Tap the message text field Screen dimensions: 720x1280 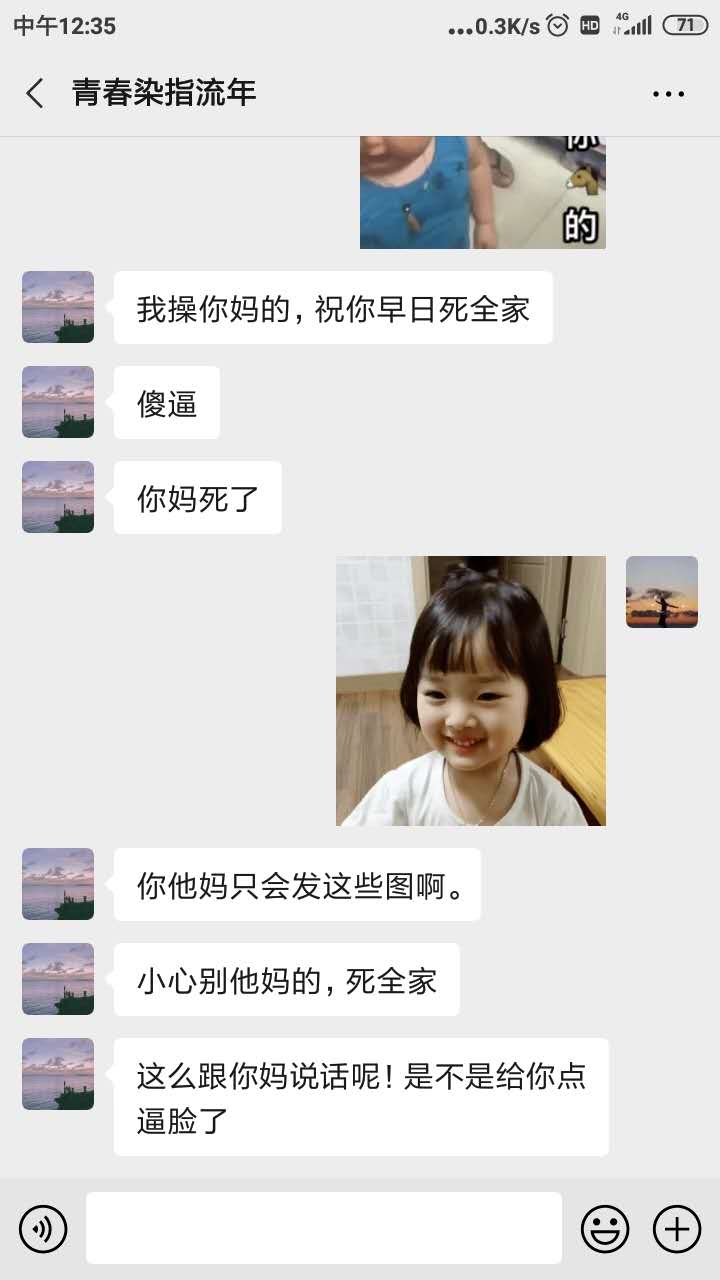click(x=324, y=1228)
